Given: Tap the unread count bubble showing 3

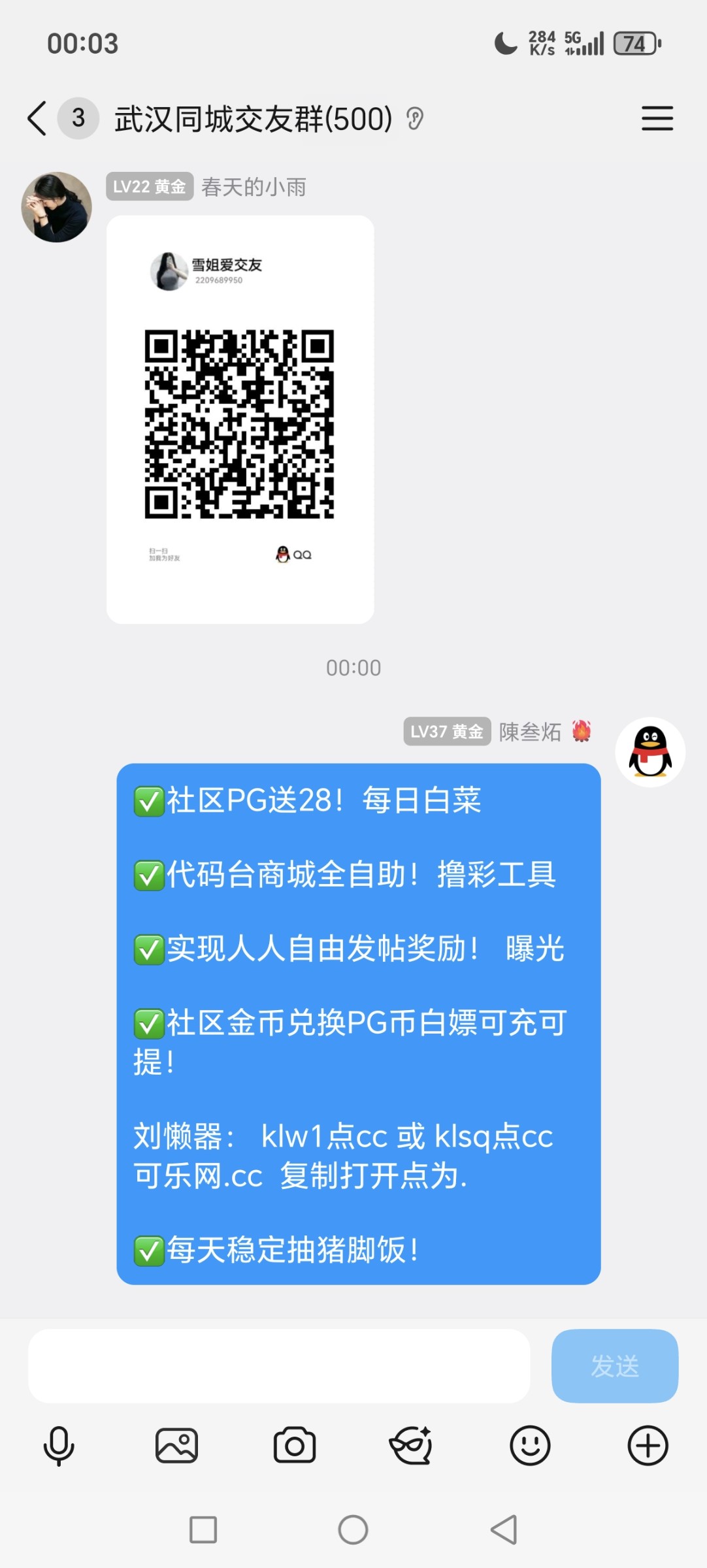Looking at the screenshot, I should point(77,120).
